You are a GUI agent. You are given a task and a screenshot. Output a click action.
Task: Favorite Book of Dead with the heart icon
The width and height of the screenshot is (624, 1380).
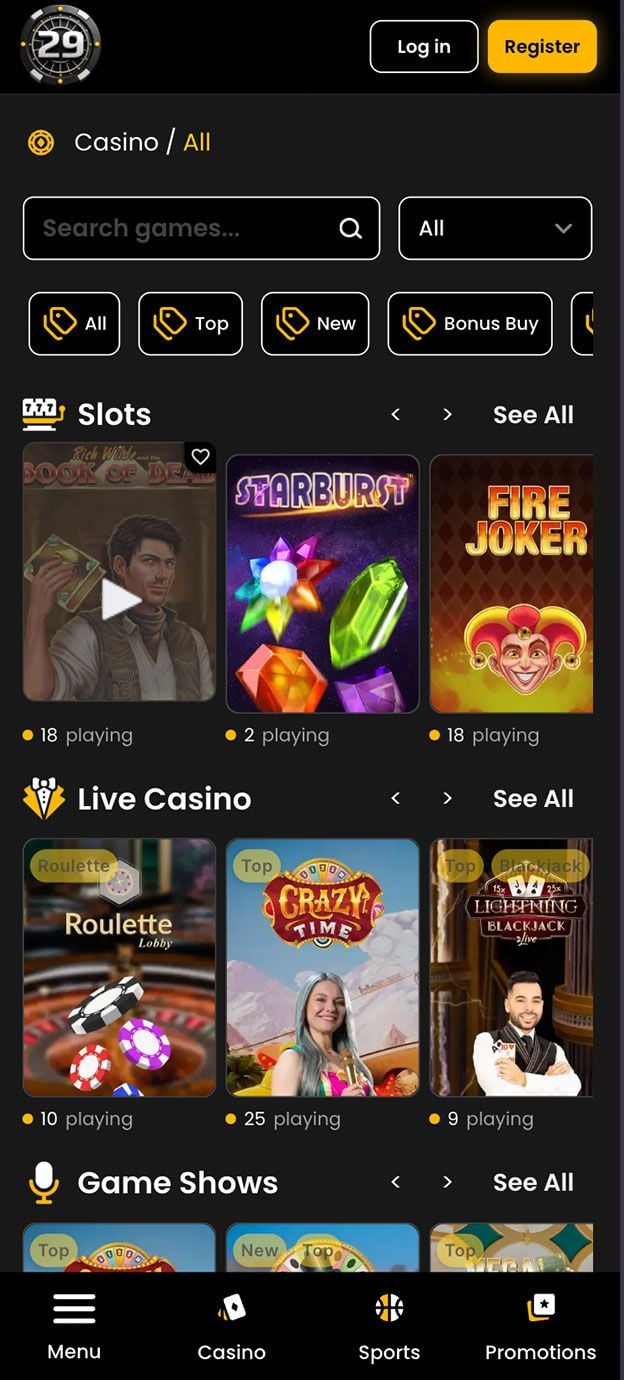(x=201, y=457)
